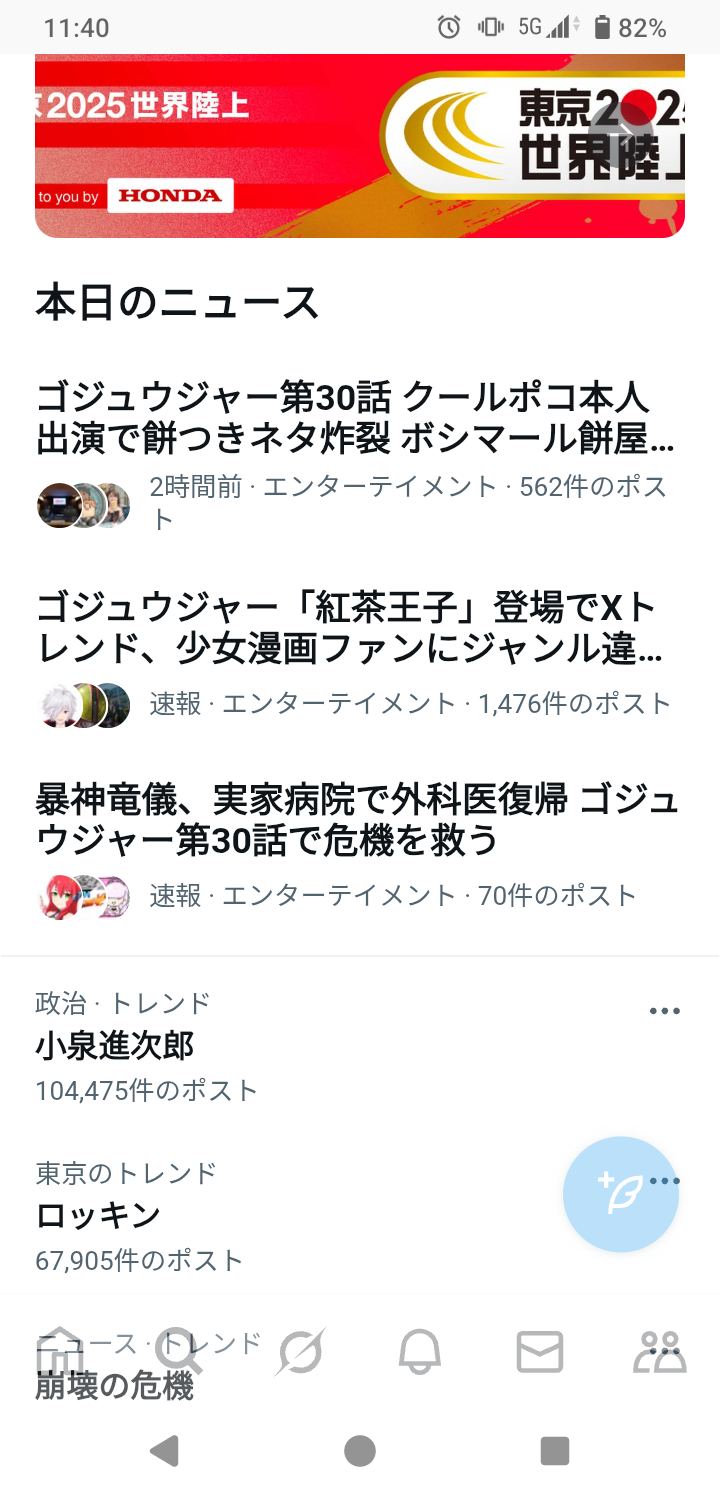Tap the system back button

pyautogui.click(x=165, y=1451)
